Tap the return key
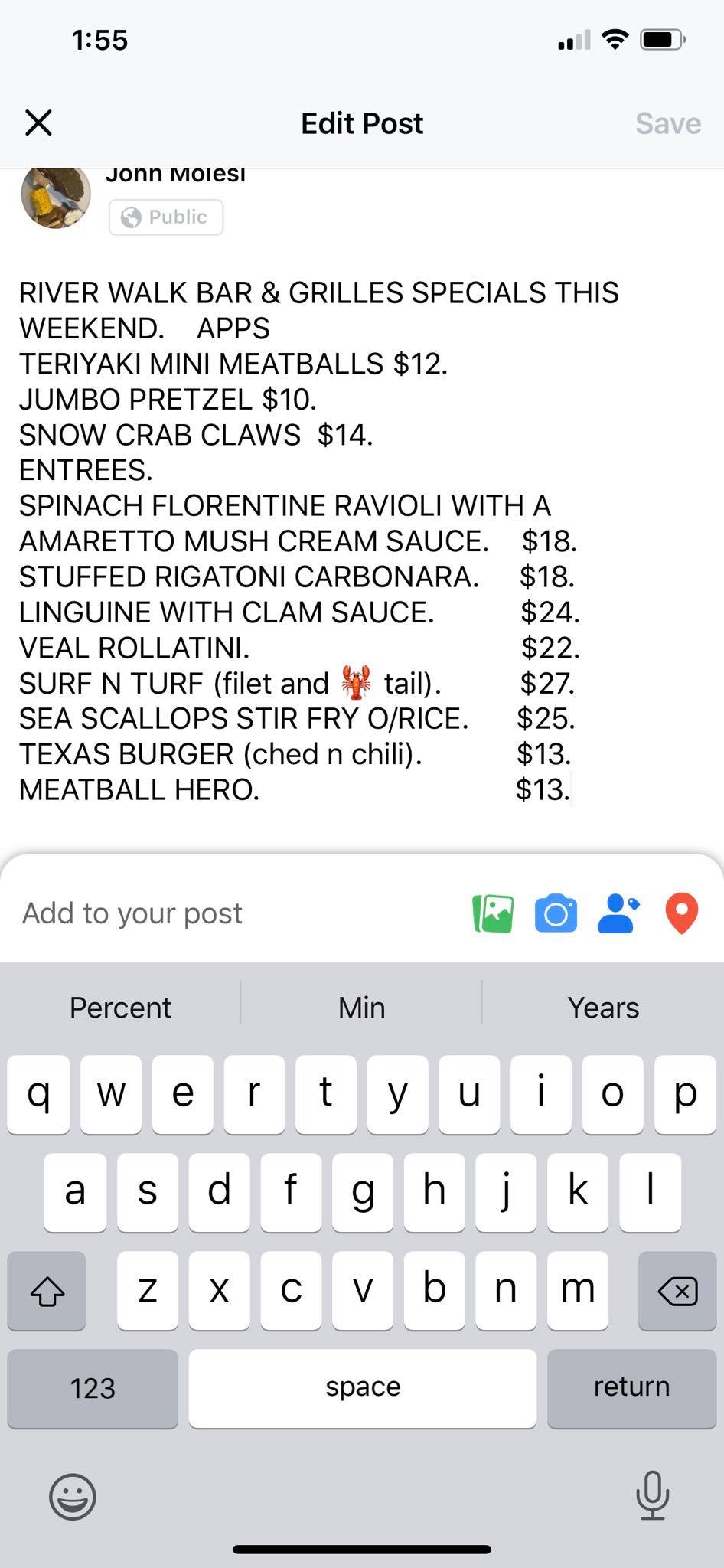Screen dimensions: 724x1568 (631, 1387)
